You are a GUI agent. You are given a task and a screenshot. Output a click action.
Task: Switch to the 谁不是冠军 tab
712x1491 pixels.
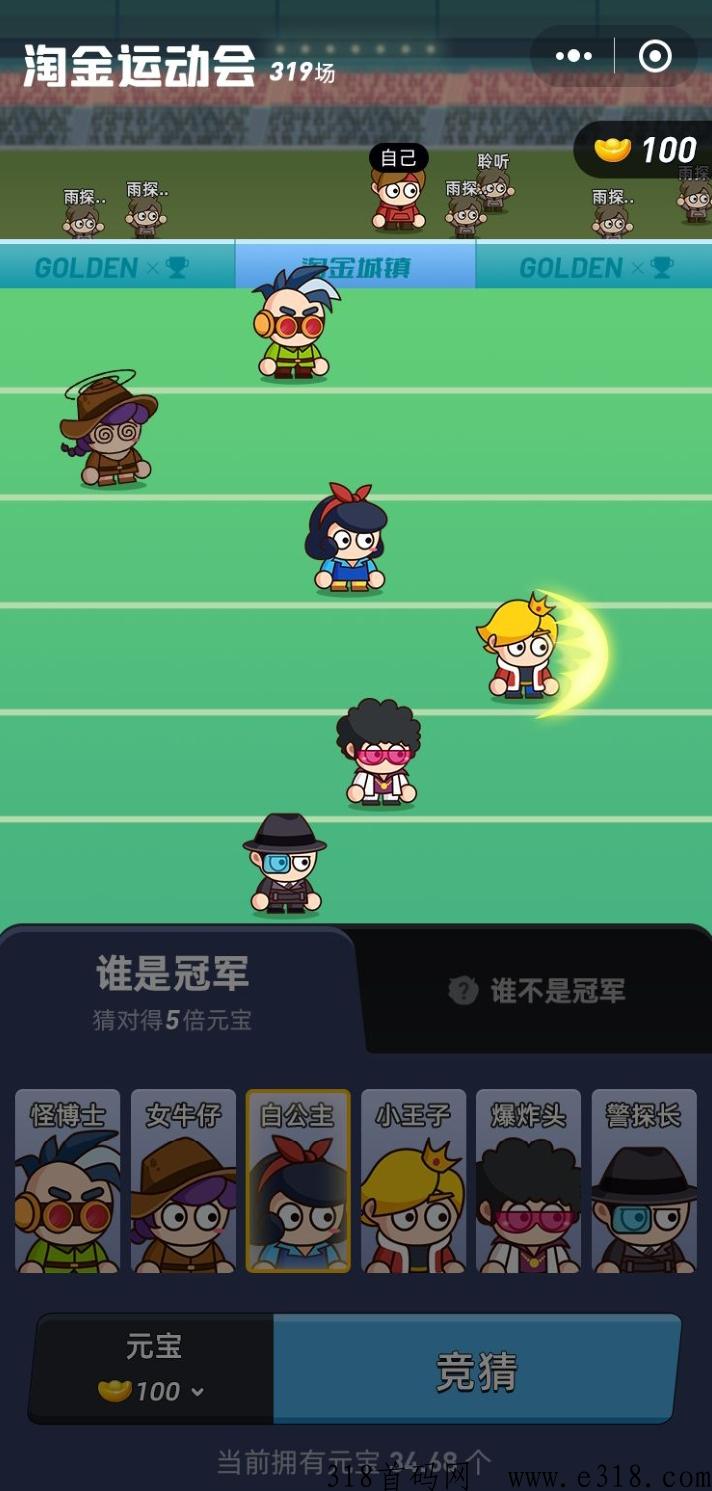537,990
